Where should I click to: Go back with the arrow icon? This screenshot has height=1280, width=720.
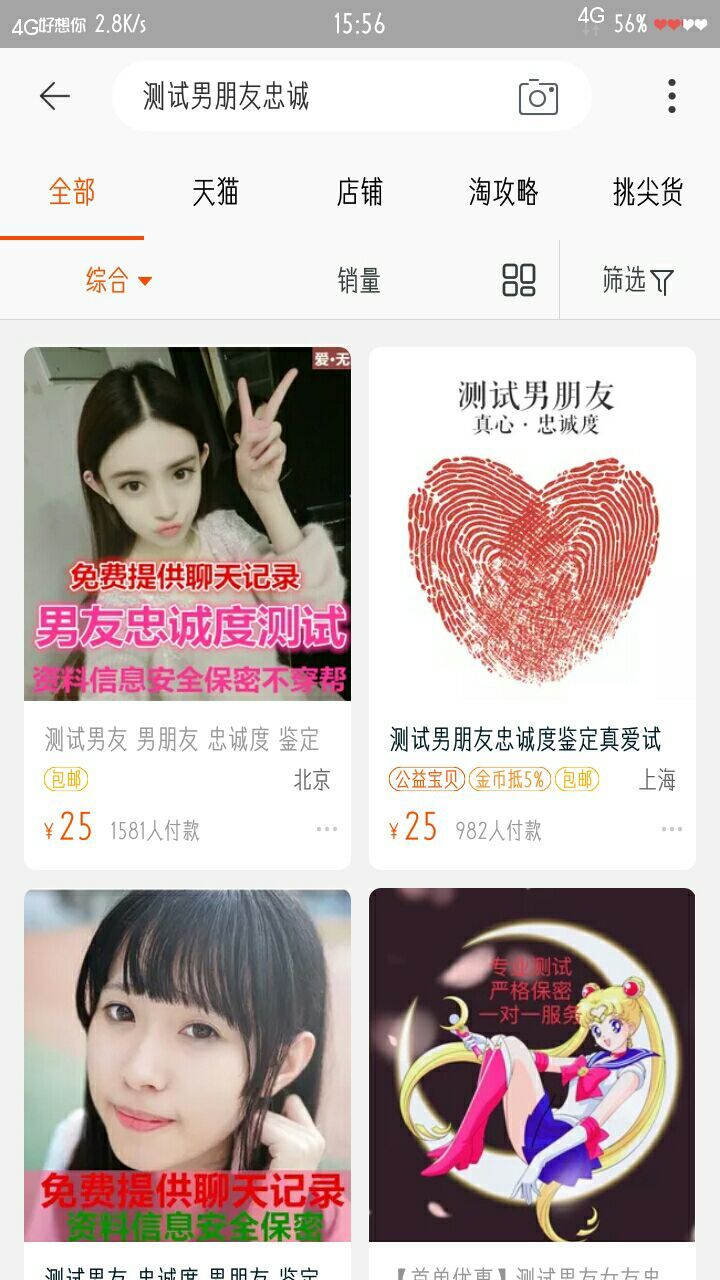(x=54, y=96)
